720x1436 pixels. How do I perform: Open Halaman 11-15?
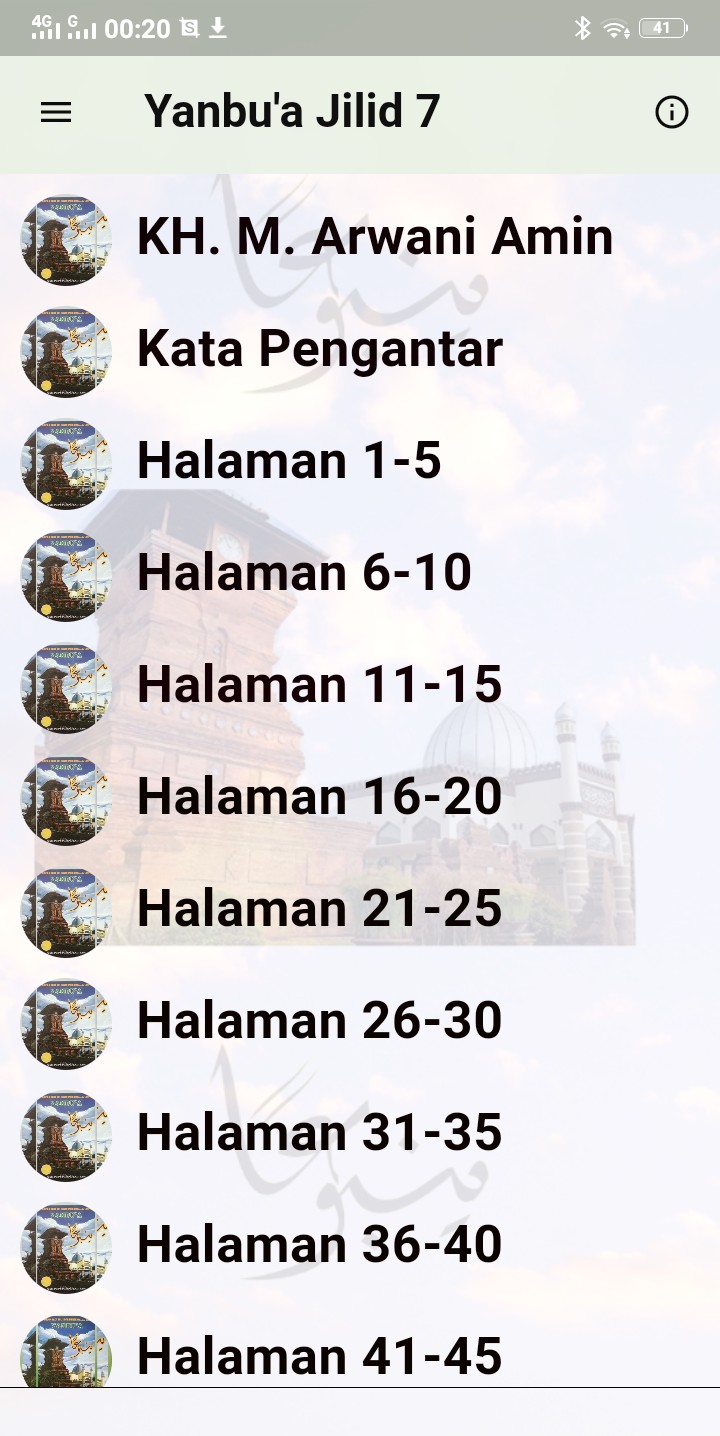319,685
